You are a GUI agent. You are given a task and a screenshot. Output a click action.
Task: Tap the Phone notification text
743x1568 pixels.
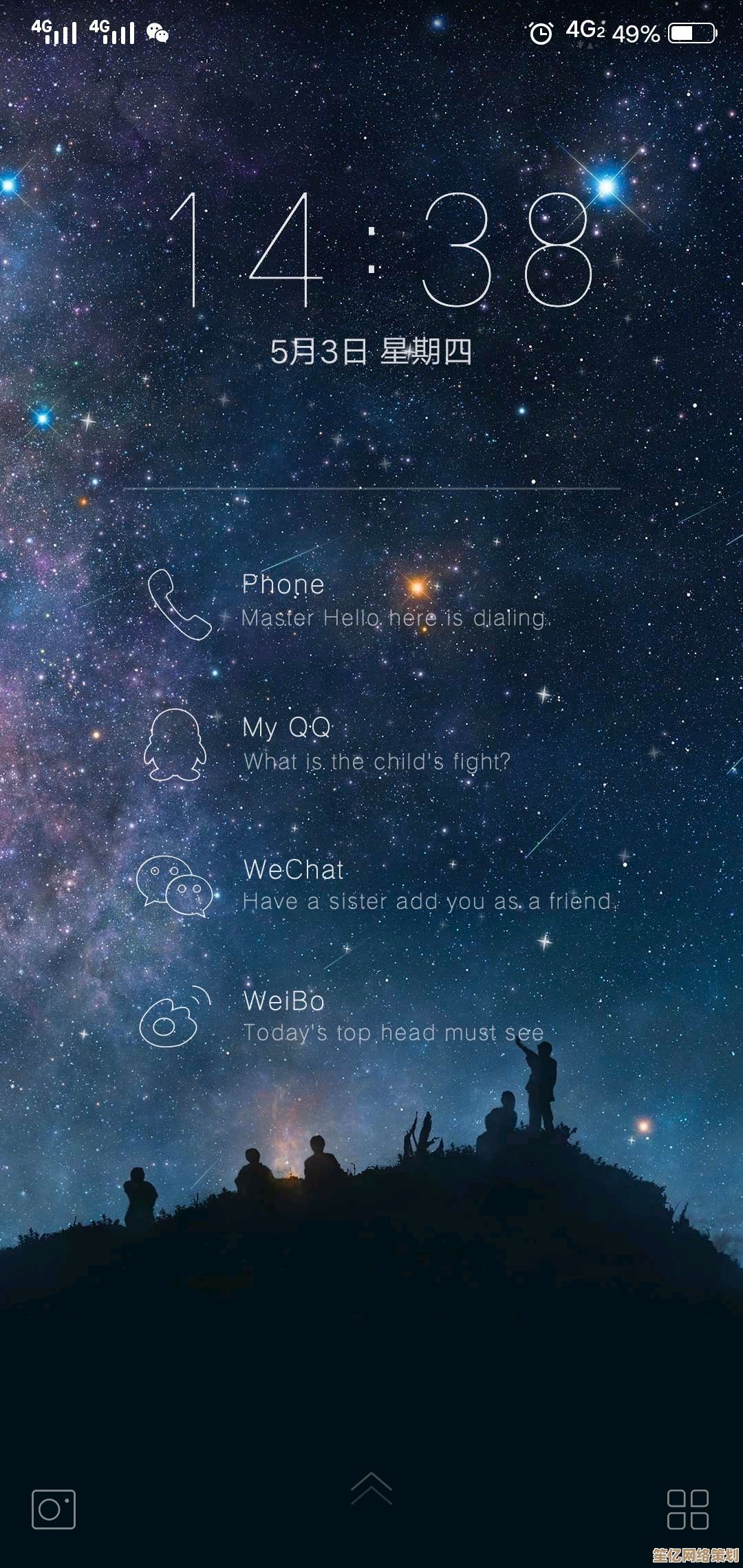(284, 586)
